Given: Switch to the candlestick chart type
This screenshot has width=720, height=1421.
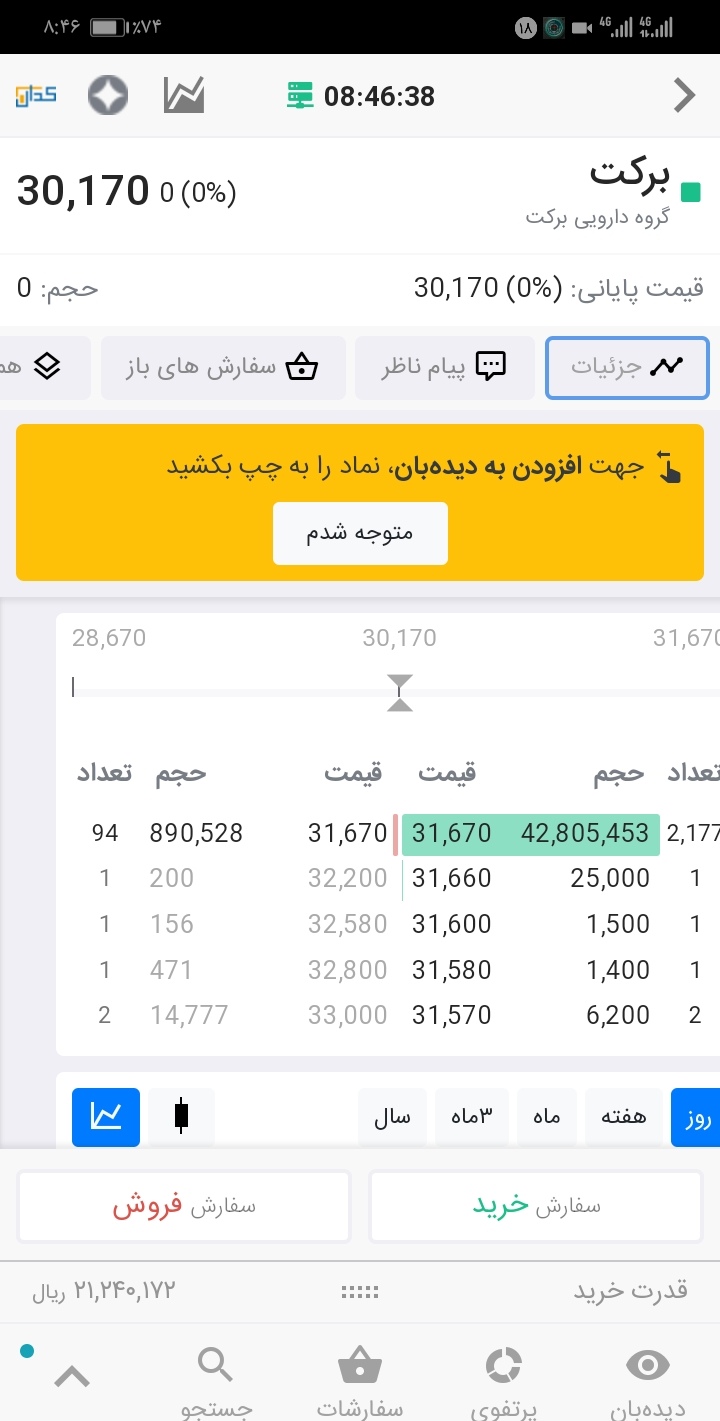Looking at the screenshot, I should click(181, 1117).
